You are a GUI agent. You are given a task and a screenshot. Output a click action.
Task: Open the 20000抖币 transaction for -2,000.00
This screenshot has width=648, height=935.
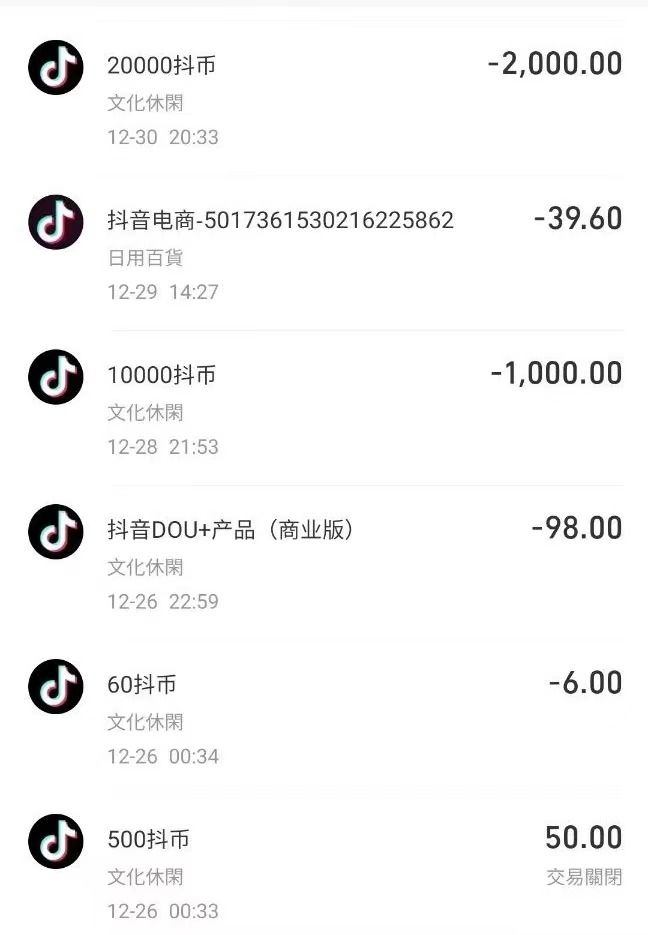[x=324, y=100]
